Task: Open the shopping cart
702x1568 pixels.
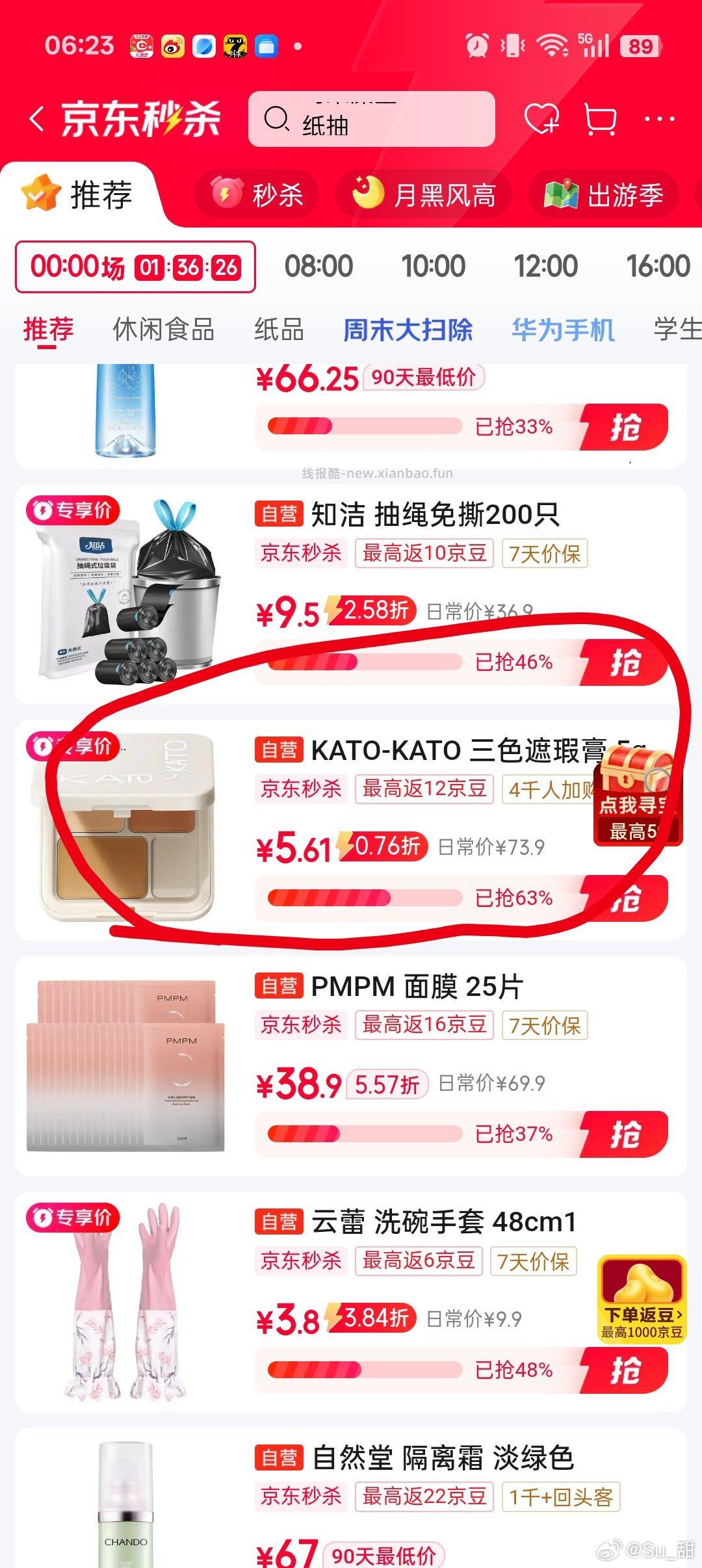Action: pyautogui.click(x=600, y=119)
